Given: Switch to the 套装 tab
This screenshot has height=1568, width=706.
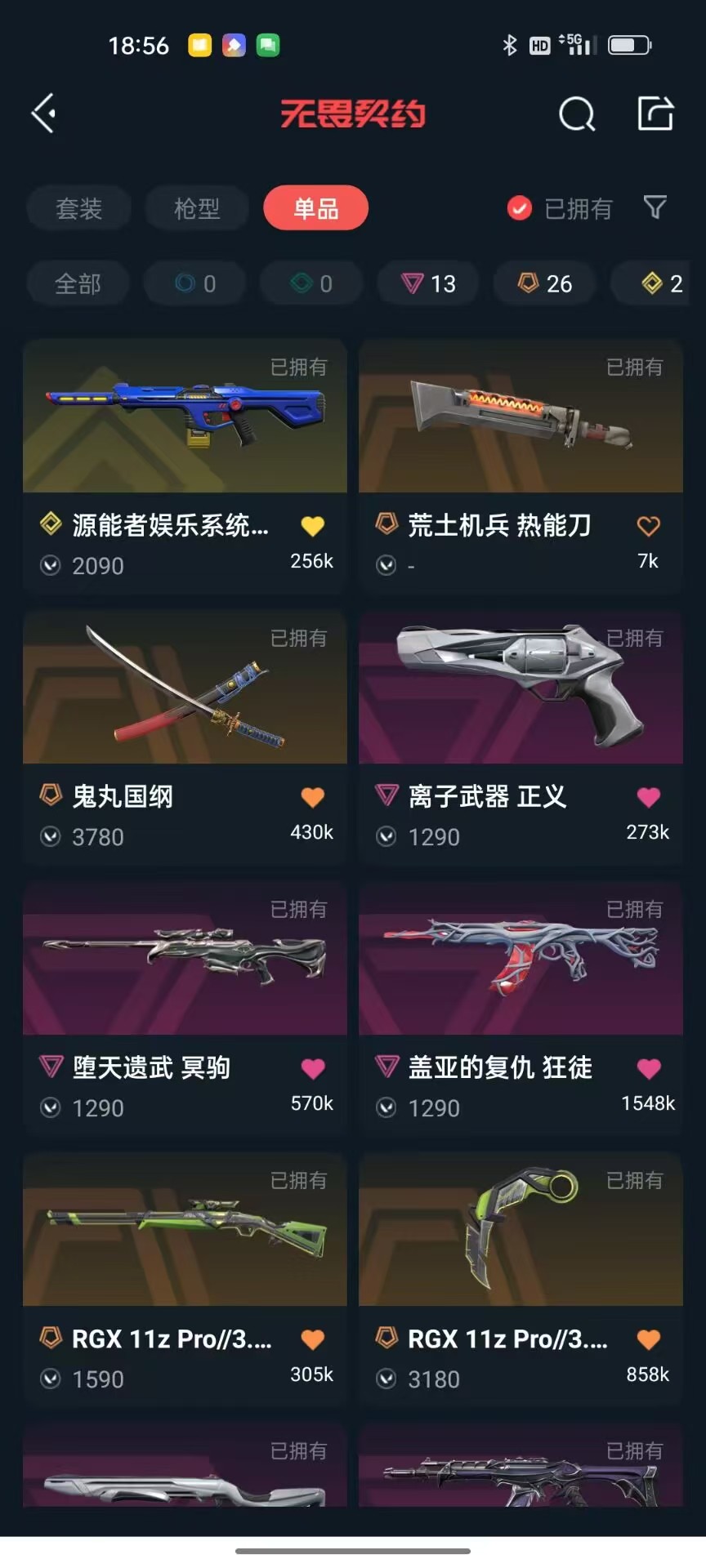Looking at the screenshot, I should (78, 208).
